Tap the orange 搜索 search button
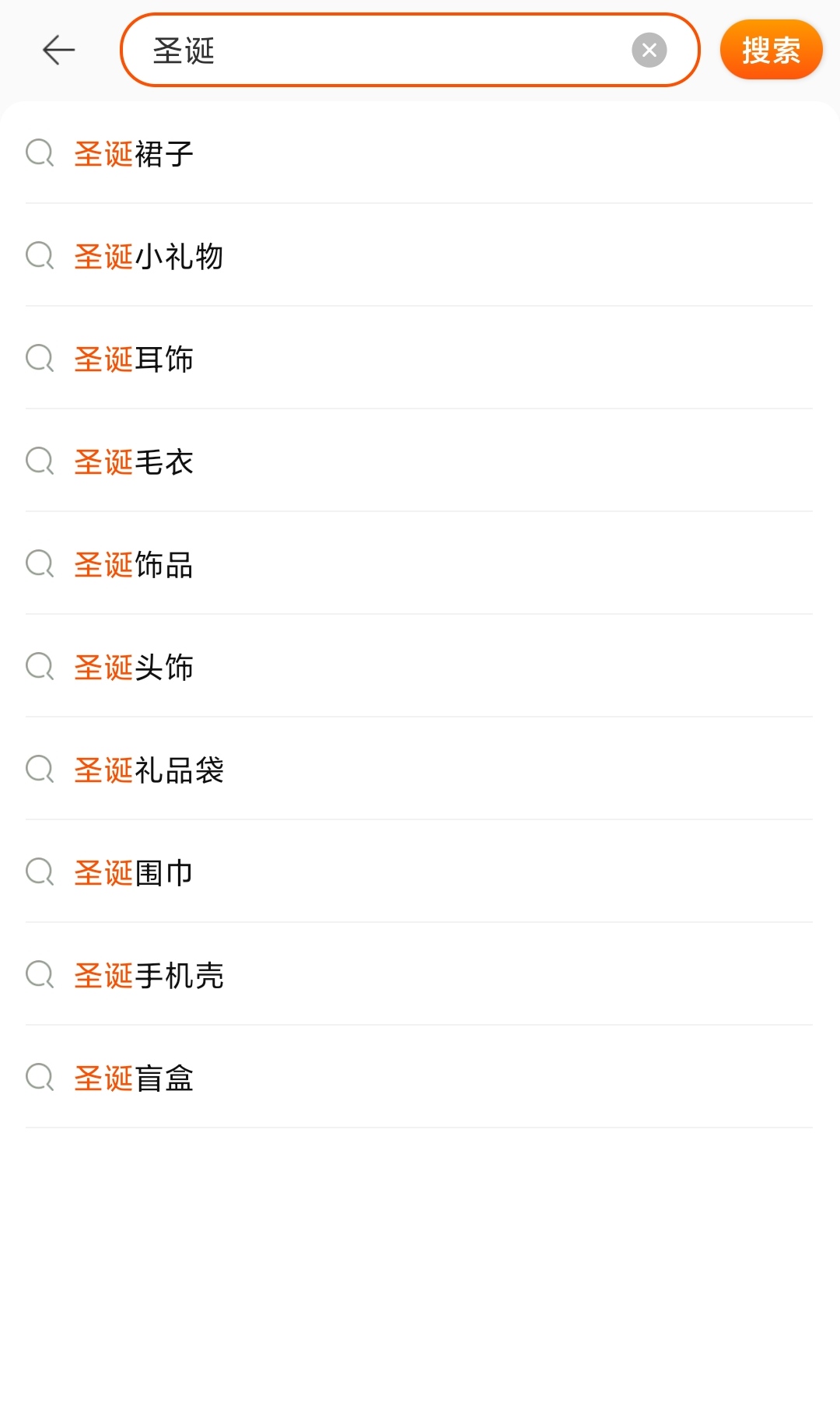 tap(771, 49)
